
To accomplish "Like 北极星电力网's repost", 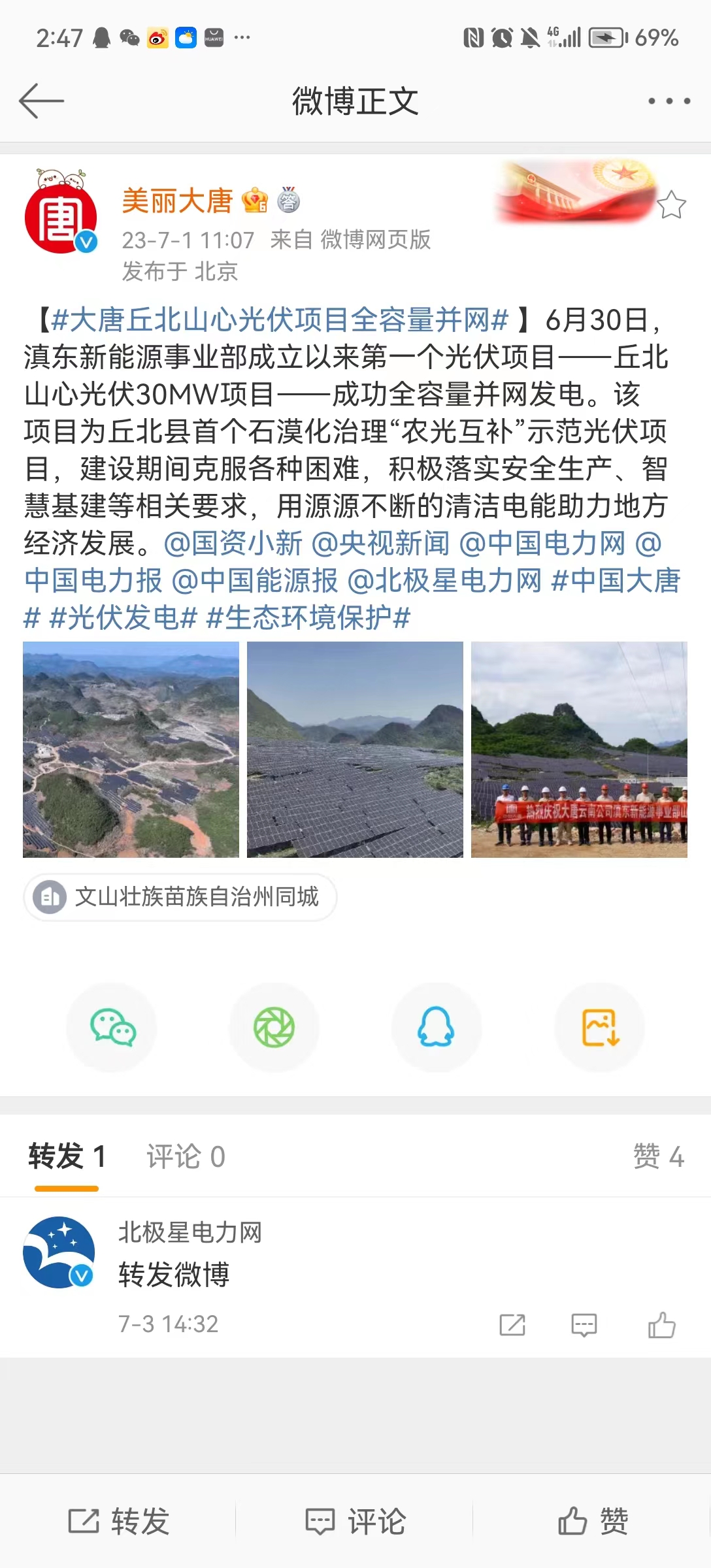I will (661, 1325).
